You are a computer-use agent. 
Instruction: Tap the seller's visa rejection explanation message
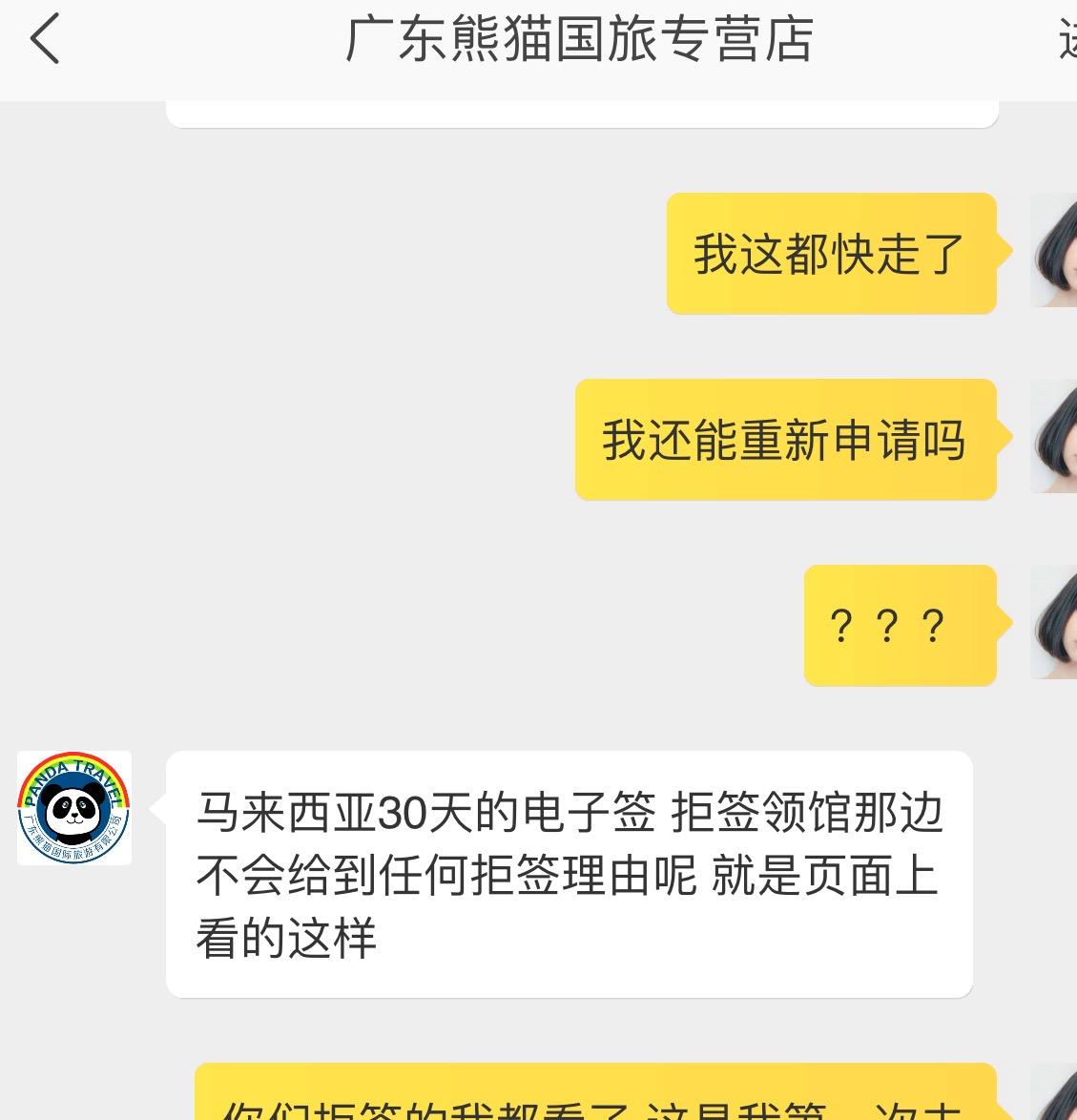570,874
